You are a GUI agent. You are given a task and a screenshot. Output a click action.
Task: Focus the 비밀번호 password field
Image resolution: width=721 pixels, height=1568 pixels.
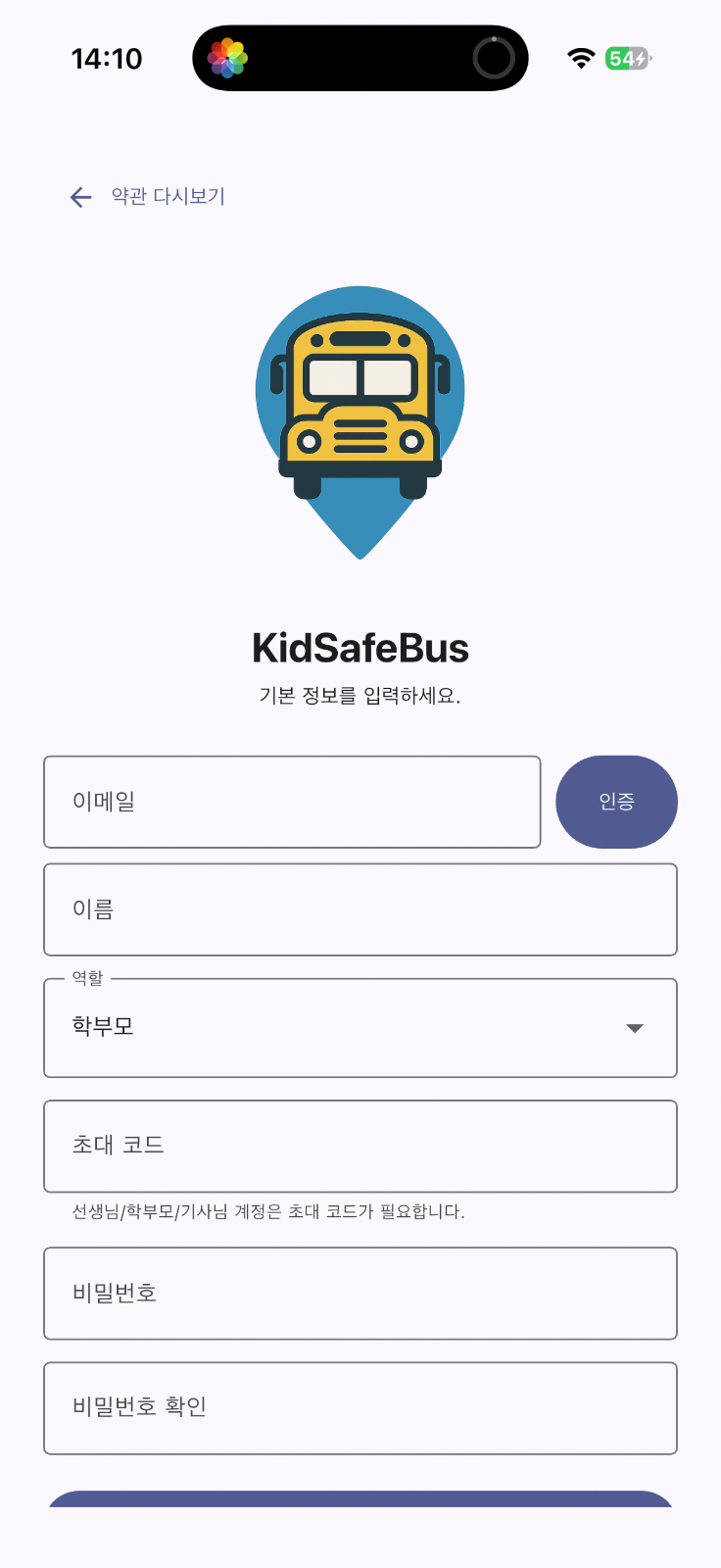[360, 1293]
